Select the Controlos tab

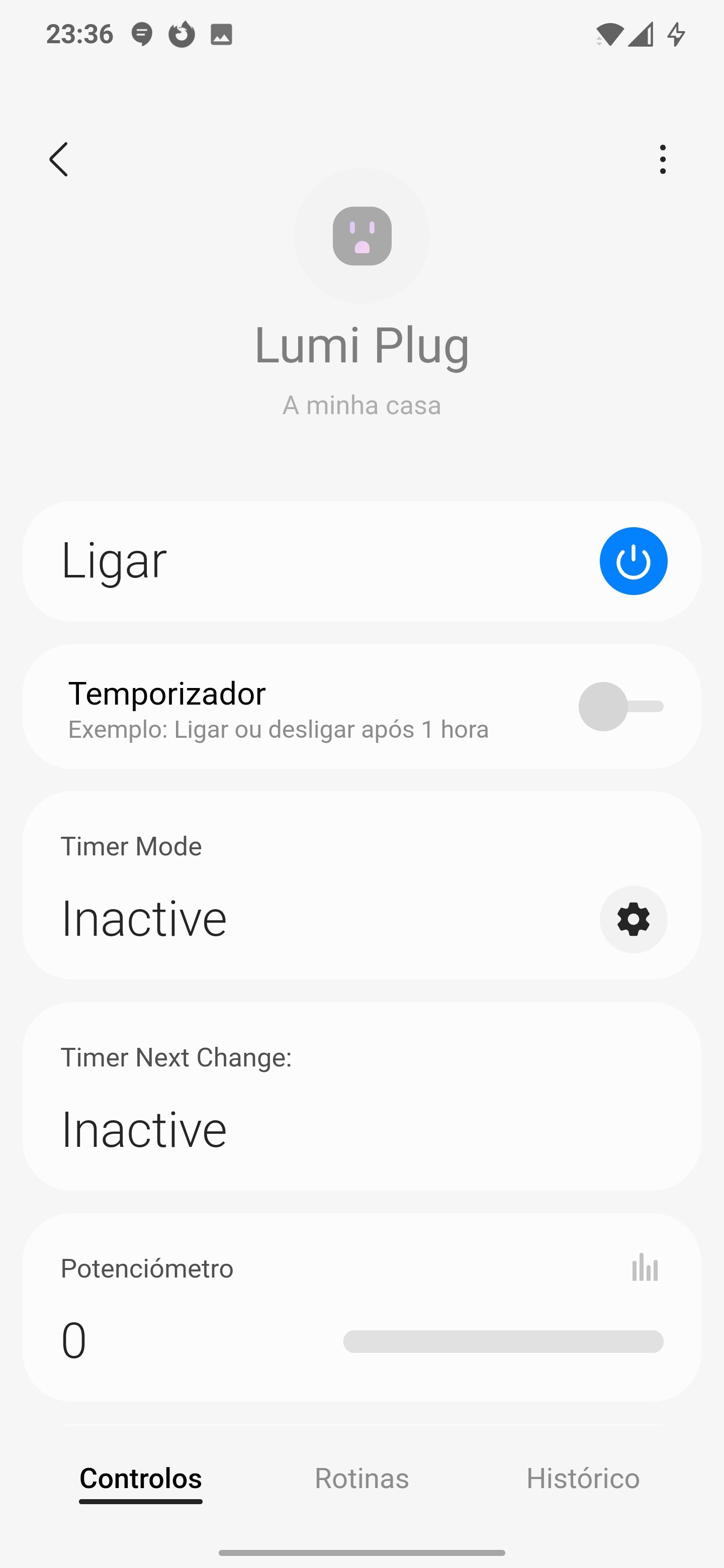click(141, 1478)
